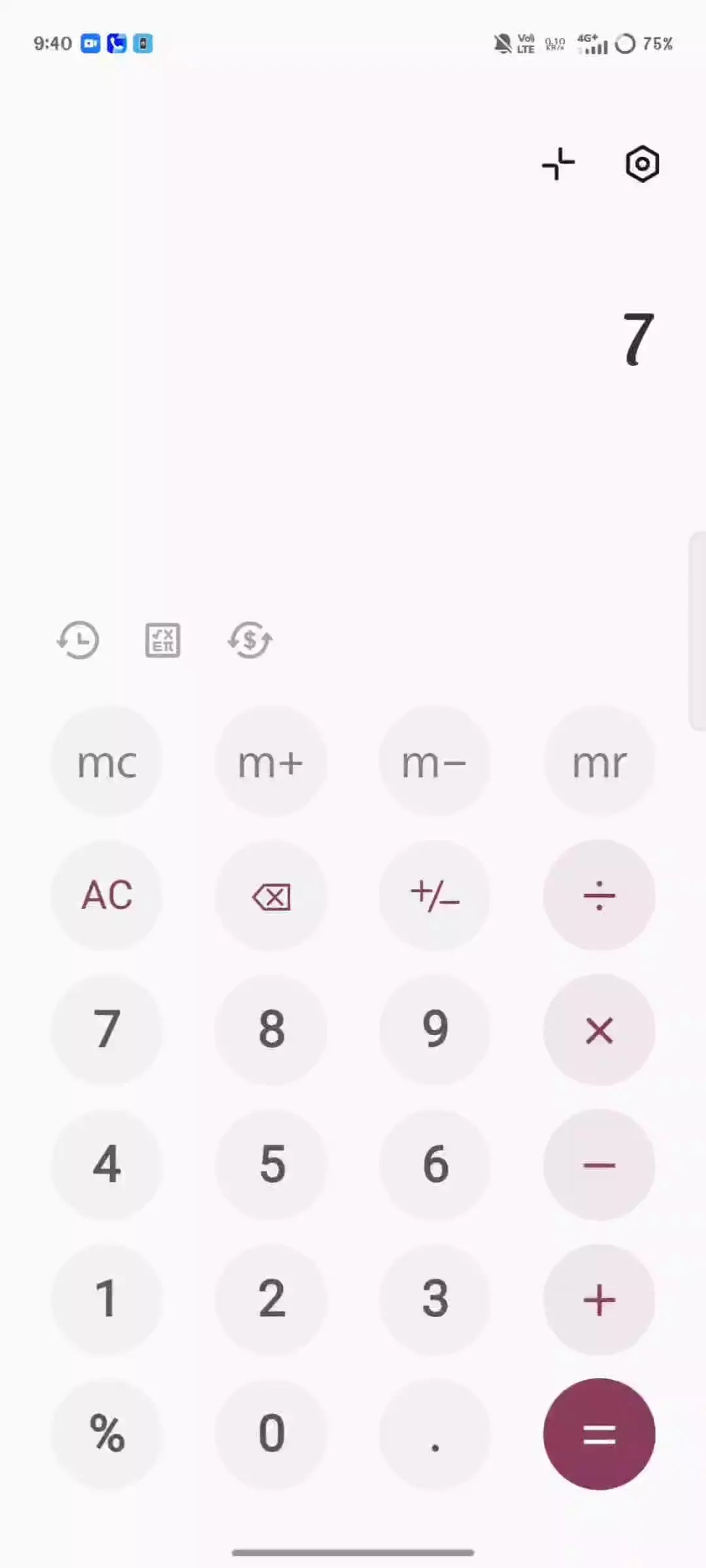Apply the percent key

[107, 1434]
